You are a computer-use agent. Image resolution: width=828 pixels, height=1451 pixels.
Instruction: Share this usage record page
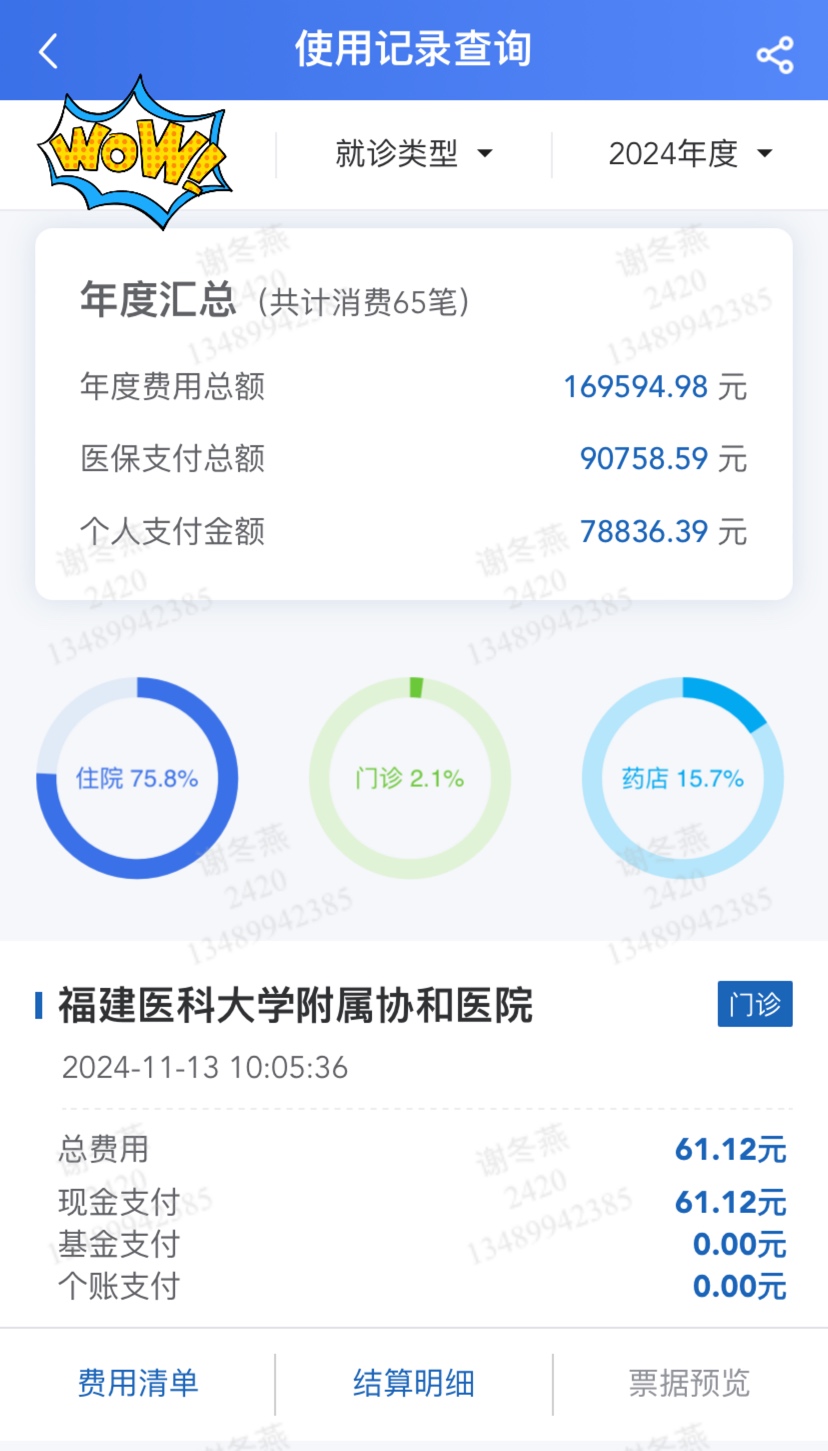(774, 54)
